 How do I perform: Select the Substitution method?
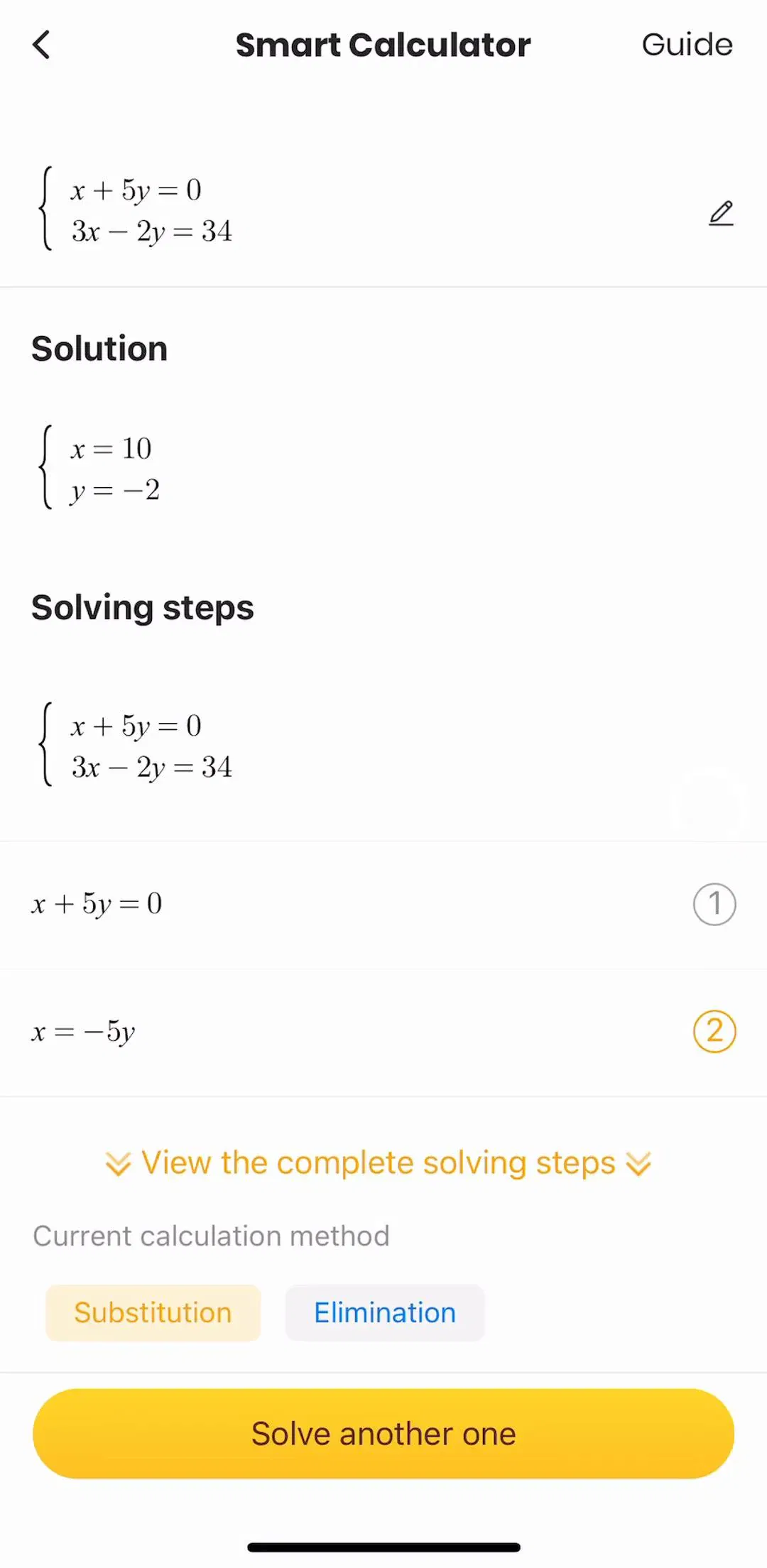point(153,1312)
